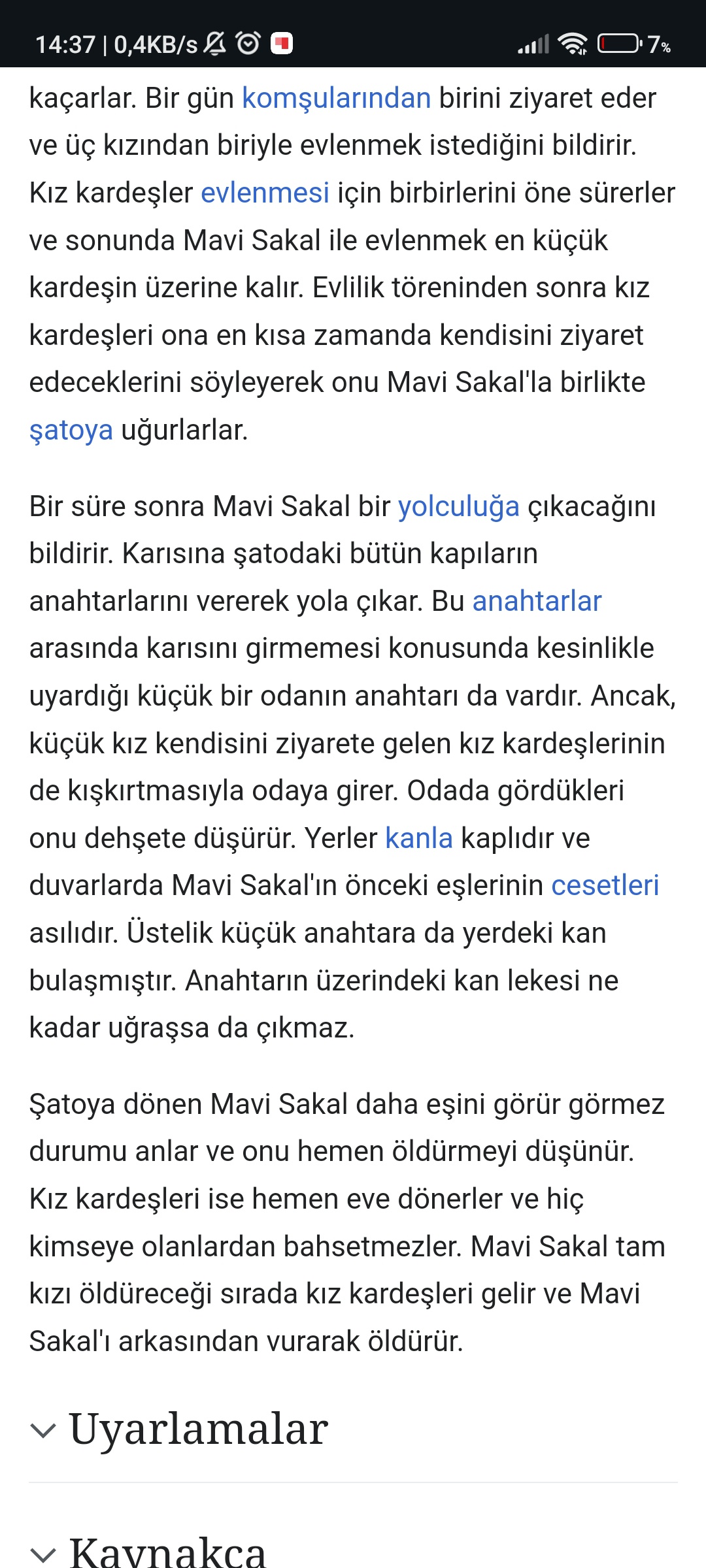Open the anahtarlar link
The height and width of the screenshot is (1568, 706).
[x=537, y=601]
